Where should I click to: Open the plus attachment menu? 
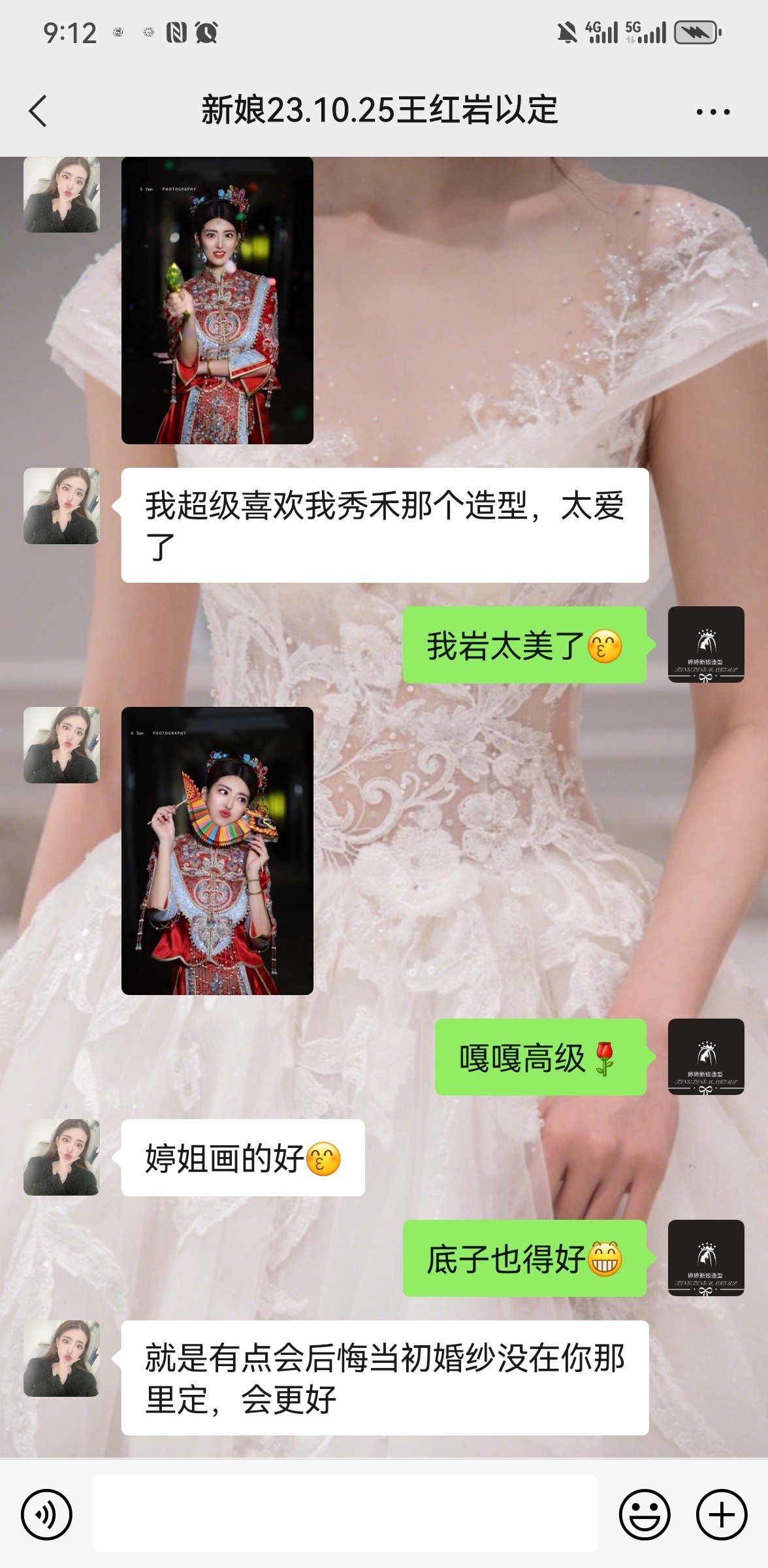(722, 1514)
